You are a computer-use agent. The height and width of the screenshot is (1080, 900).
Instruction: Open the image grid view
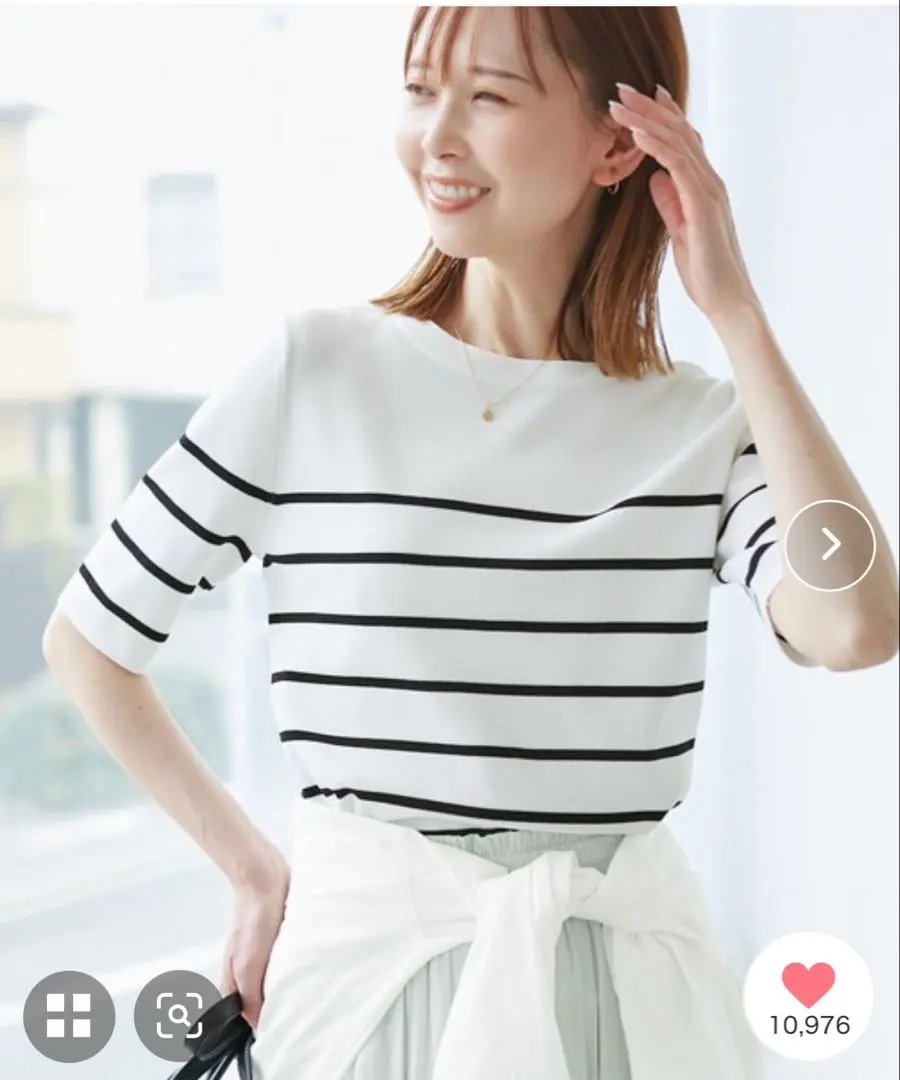69,1016
